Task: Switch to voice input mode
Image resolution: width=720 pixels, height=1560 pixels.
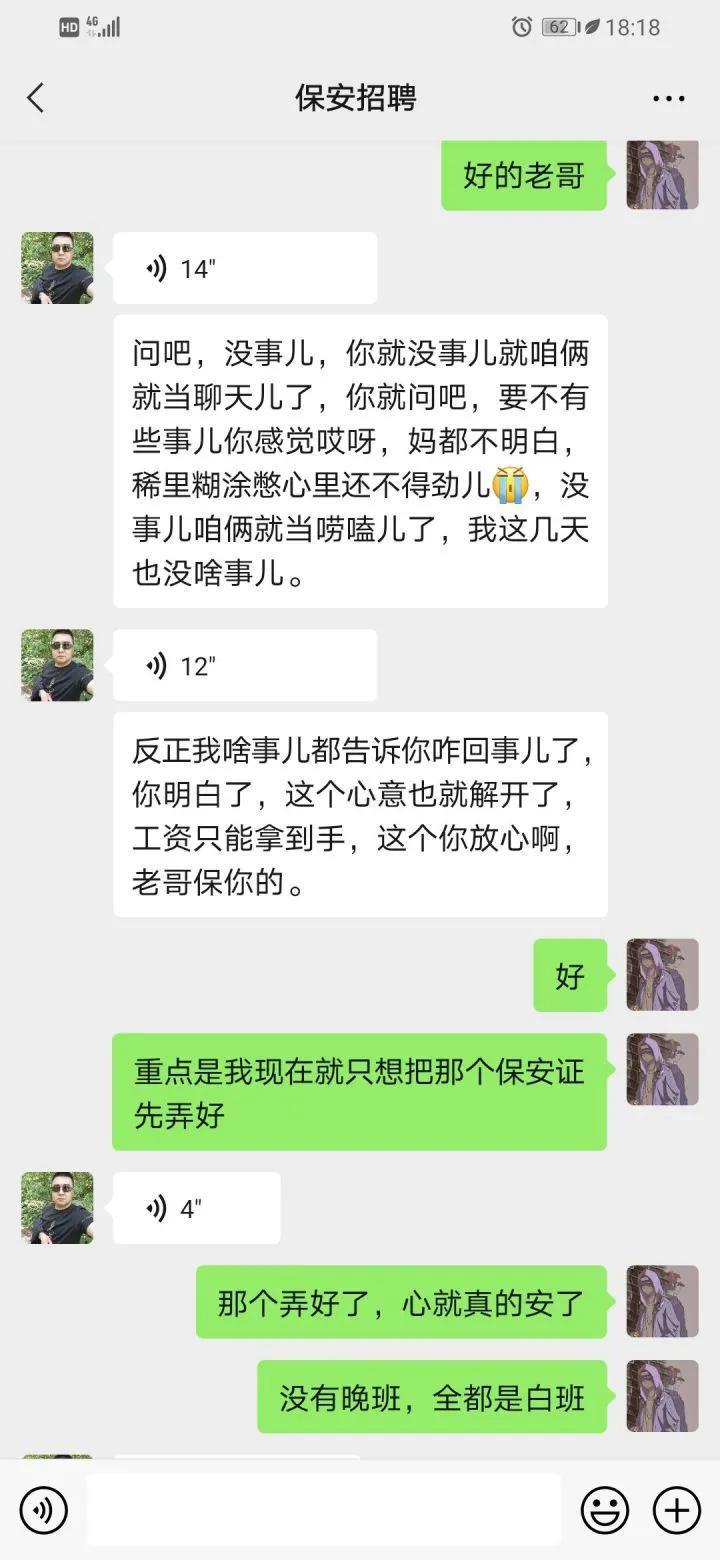Action: (44, 1509)
